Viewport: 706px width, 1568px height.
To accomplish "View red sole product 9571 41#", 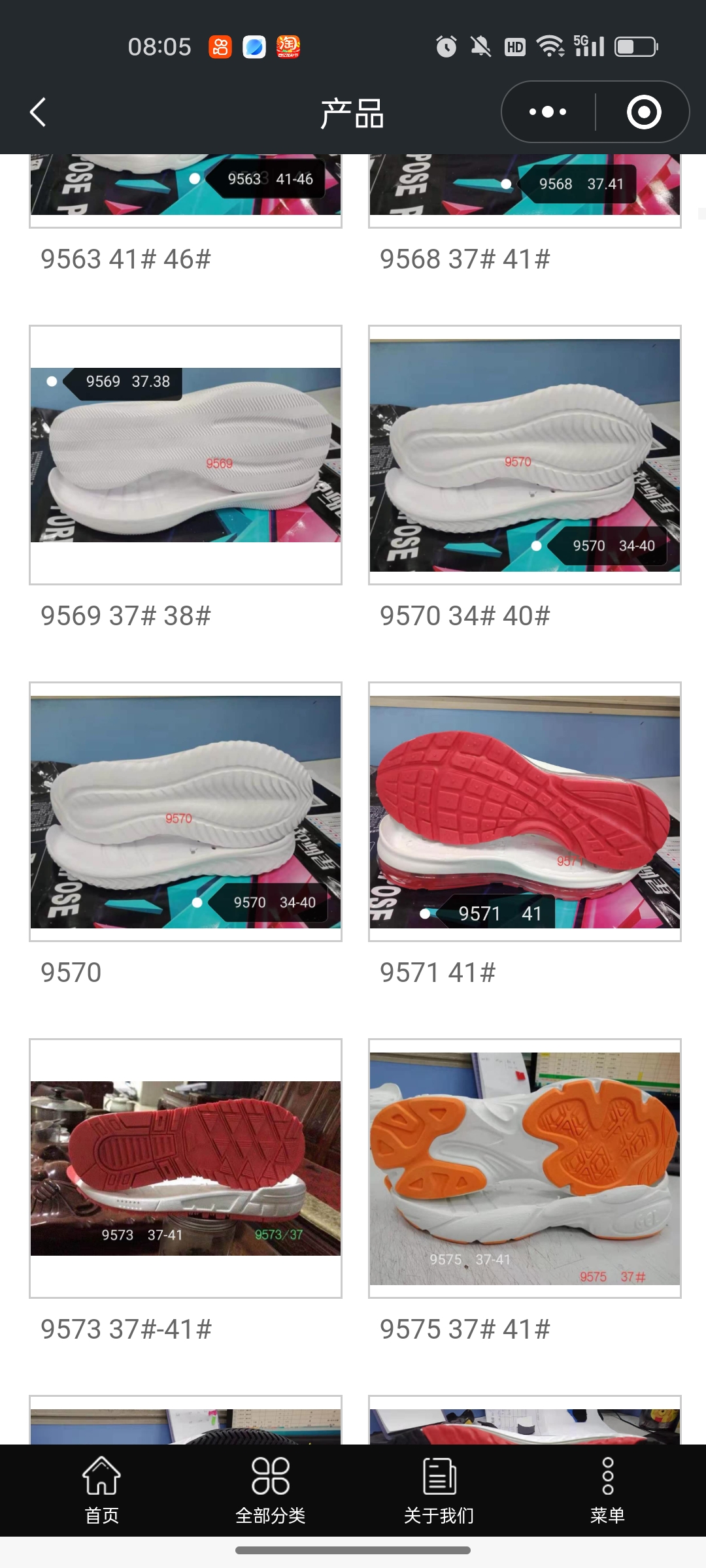I will pos(524,811).
